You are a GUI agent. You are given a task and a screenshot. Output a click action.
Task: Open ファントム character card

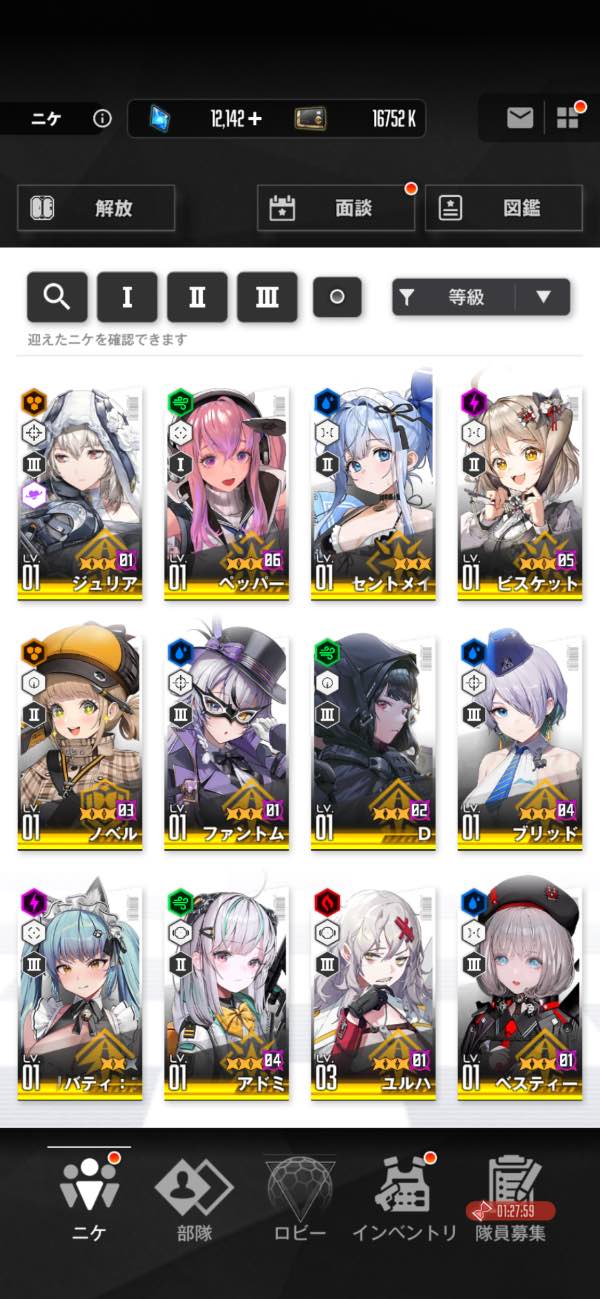pyautogui.click(x=227, y=740)
